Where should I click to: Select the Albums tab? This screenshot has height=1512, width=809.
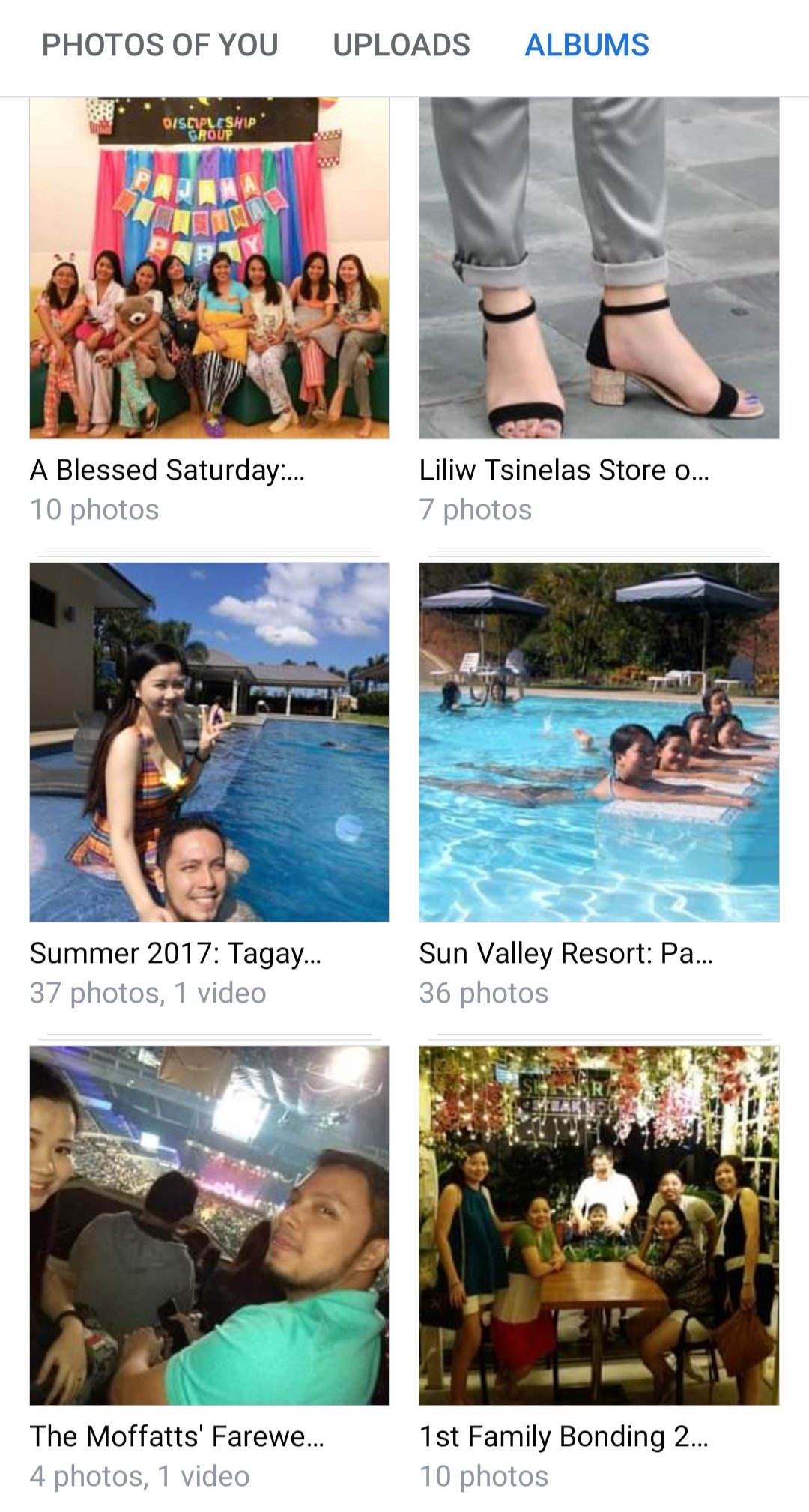click(587, 46)
